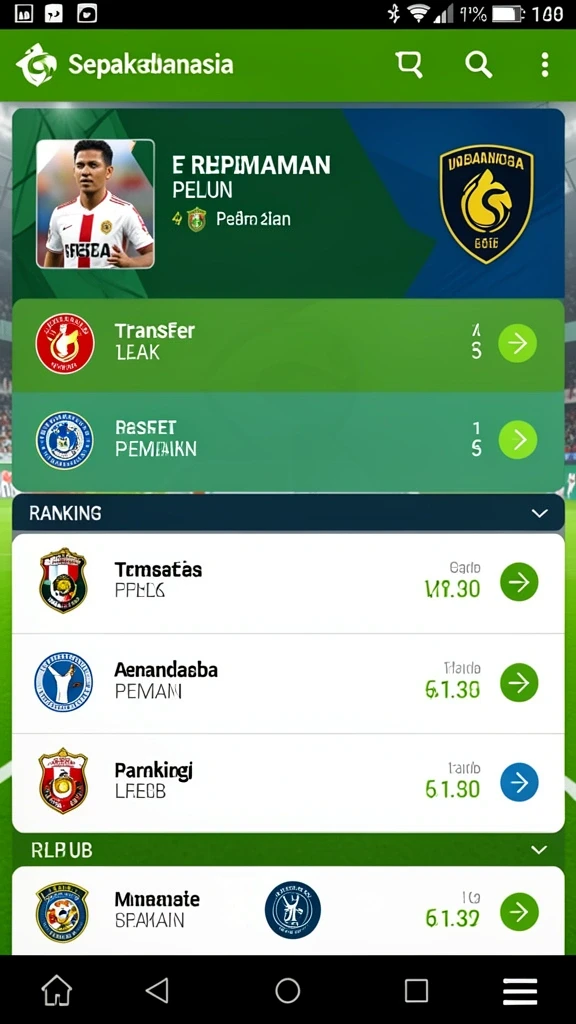Go to the system home screen circle
The width and height of the screenshot is (576, 1024).
coord(287,990)
